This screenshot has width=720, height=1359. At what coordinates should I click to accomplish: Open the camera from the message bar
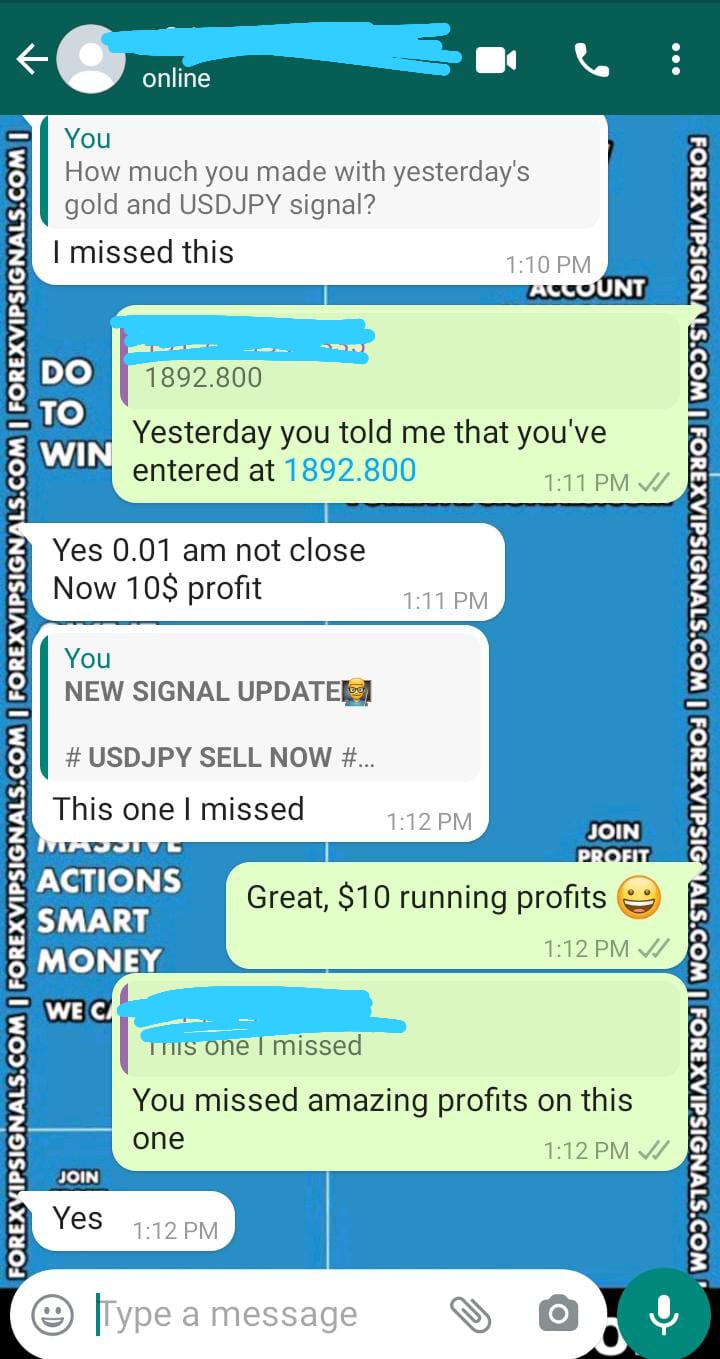[x=557, y=1314]
